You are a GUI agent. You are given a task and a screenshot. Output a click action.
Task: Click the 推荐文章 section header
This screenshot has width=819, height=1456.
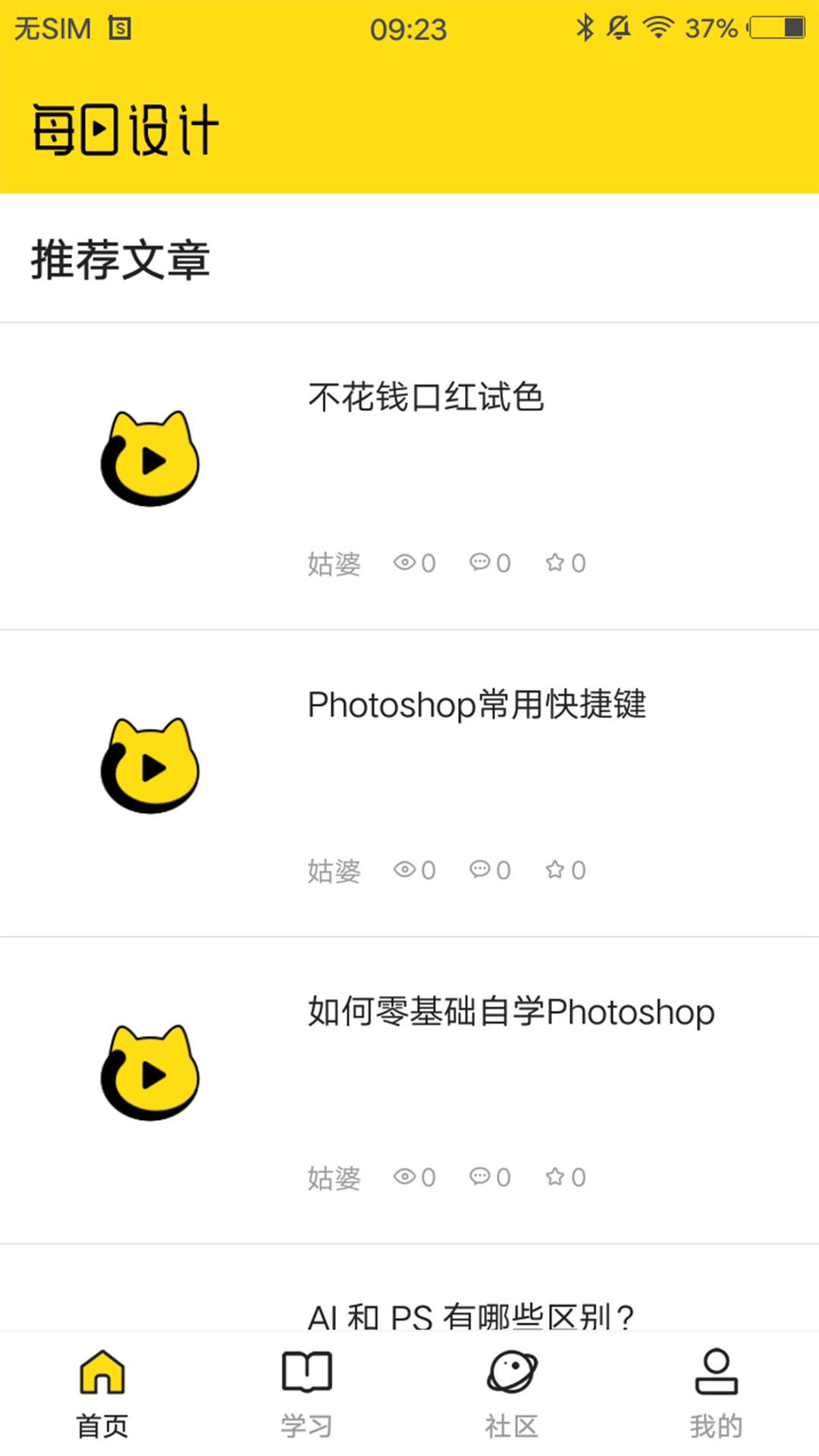coord(121,260)
